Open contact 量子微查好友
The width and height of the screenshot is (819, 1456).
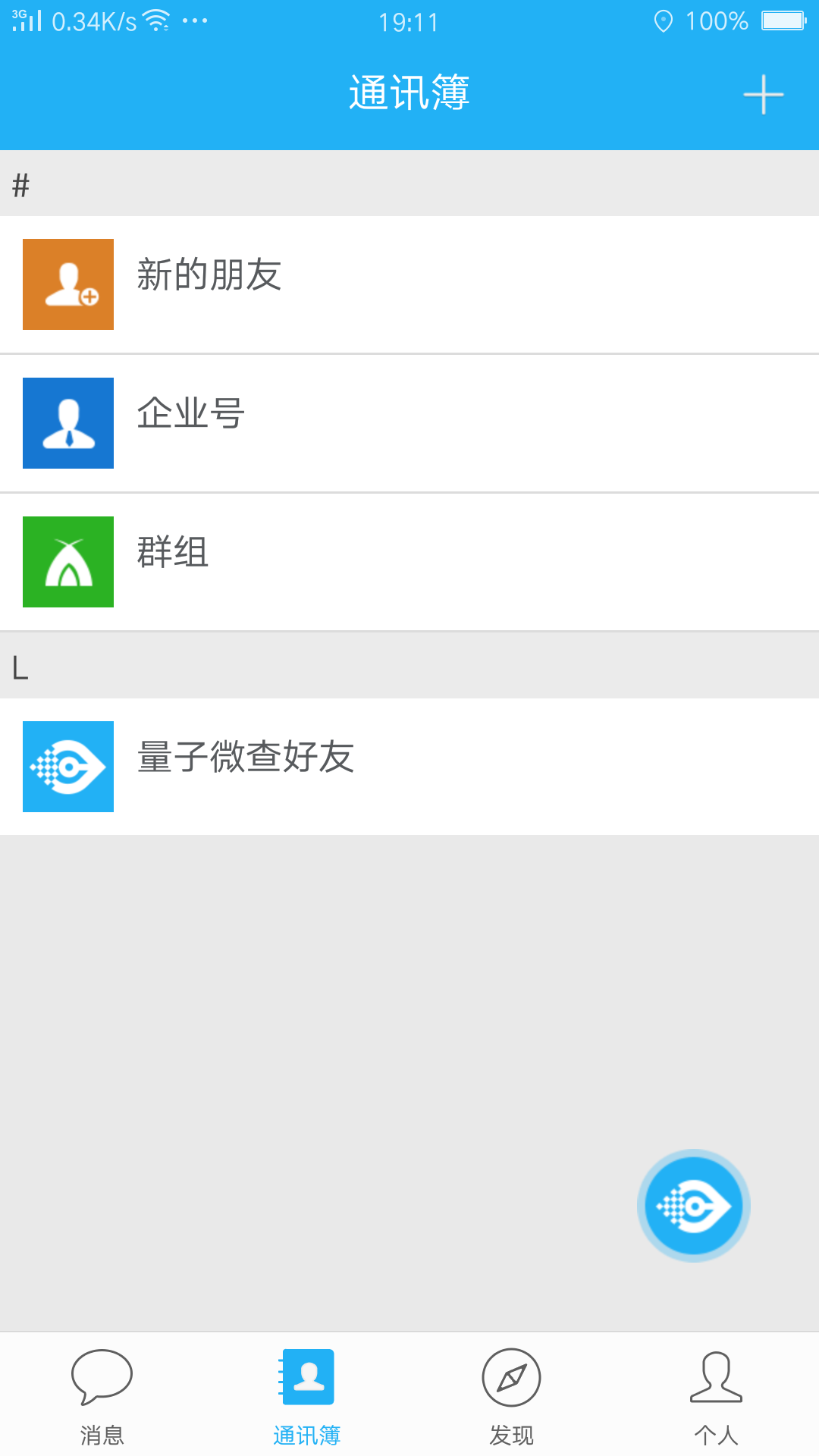coord(409,767)
